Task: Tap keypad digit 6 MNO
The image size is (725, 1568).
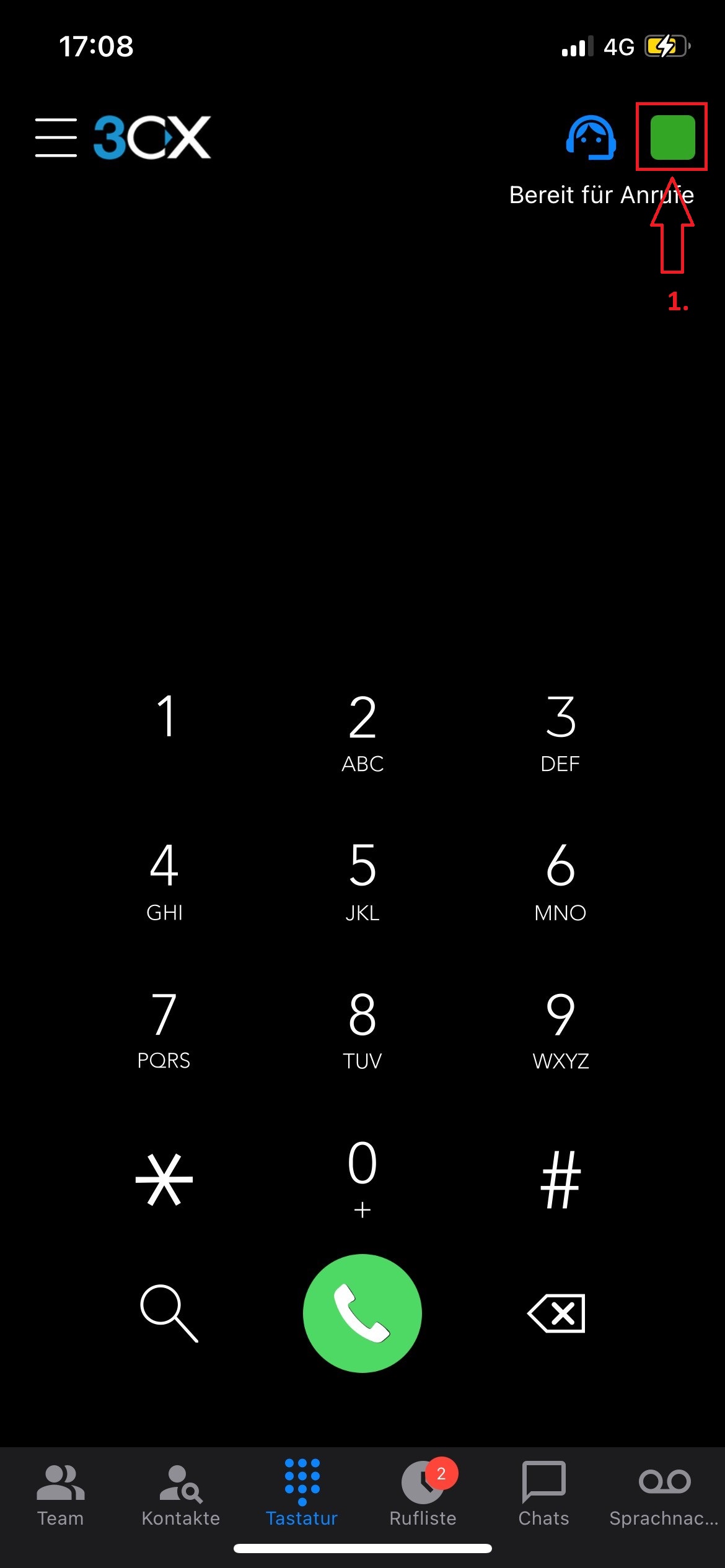Action: tap(560, 881)
